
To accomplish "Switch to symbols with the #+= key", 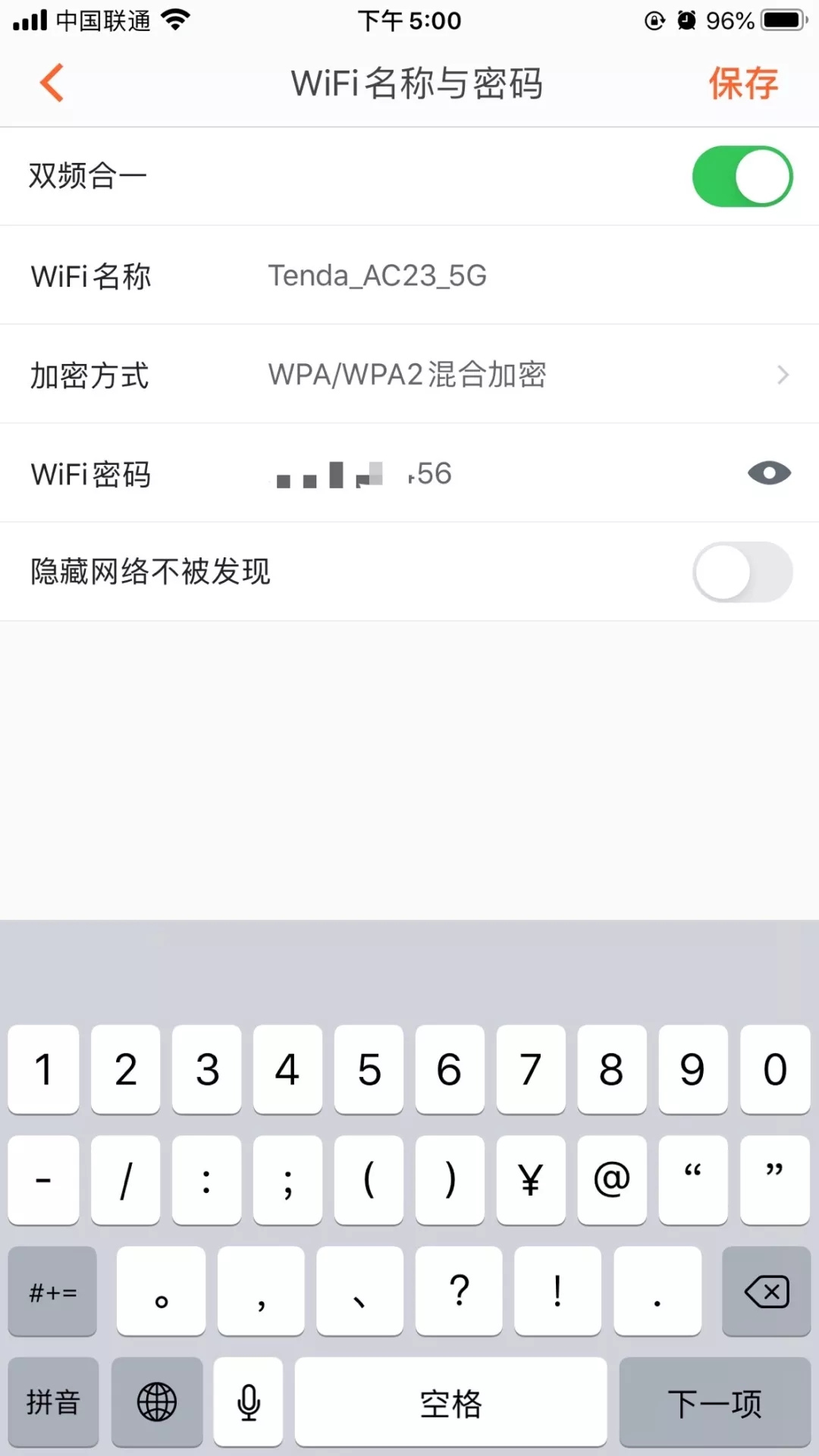I will [x=52, y=1291].
